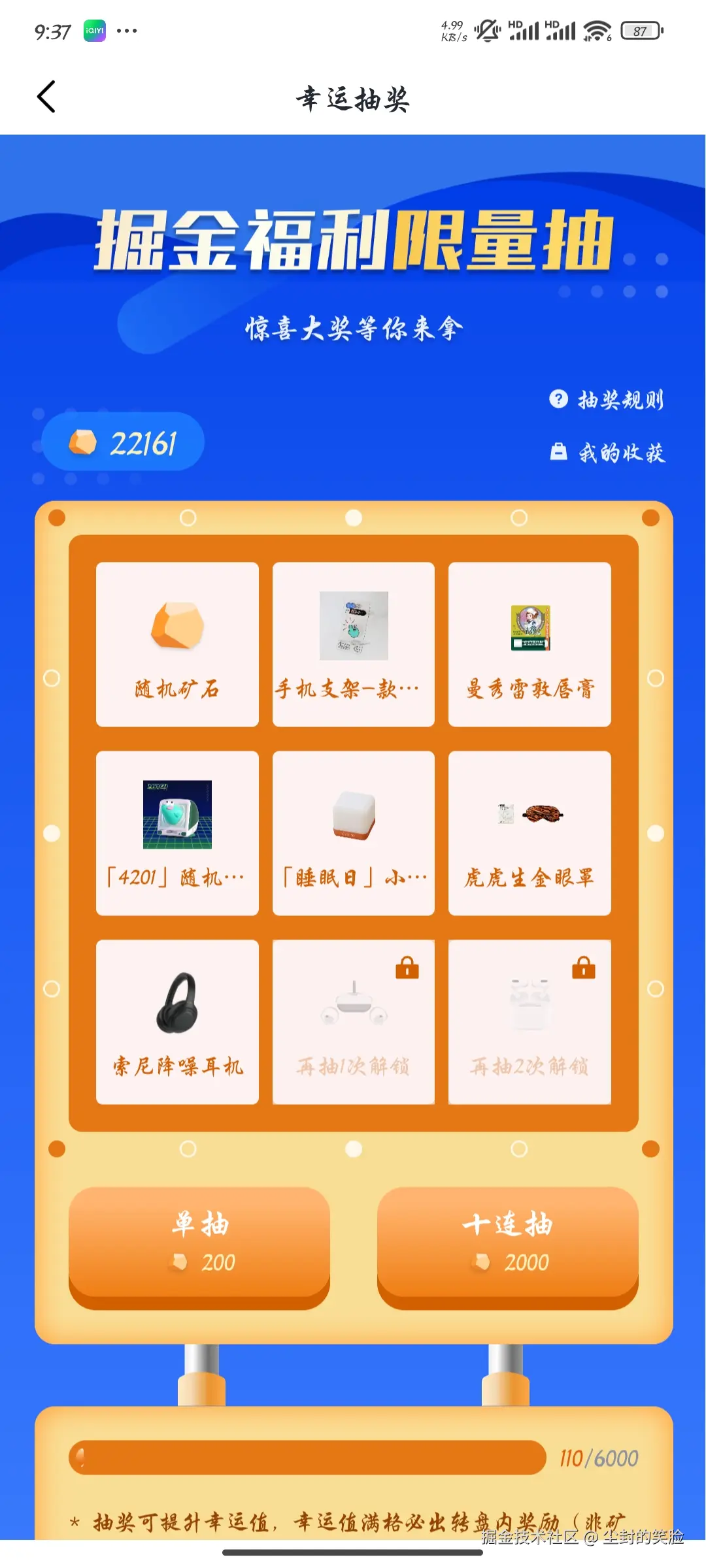The image size is (706, 1568).
Task: Open the iQIYI icon in the status bar
Action: click(x=95, y=30)
